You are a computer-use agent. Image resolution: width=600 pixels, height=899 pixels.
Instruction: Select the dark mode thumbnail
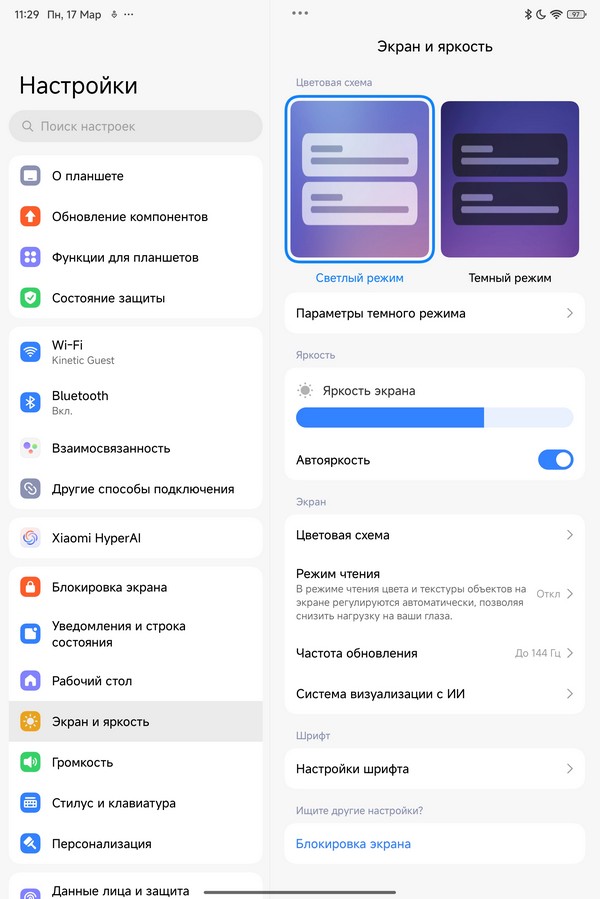(x=509, y=180)
